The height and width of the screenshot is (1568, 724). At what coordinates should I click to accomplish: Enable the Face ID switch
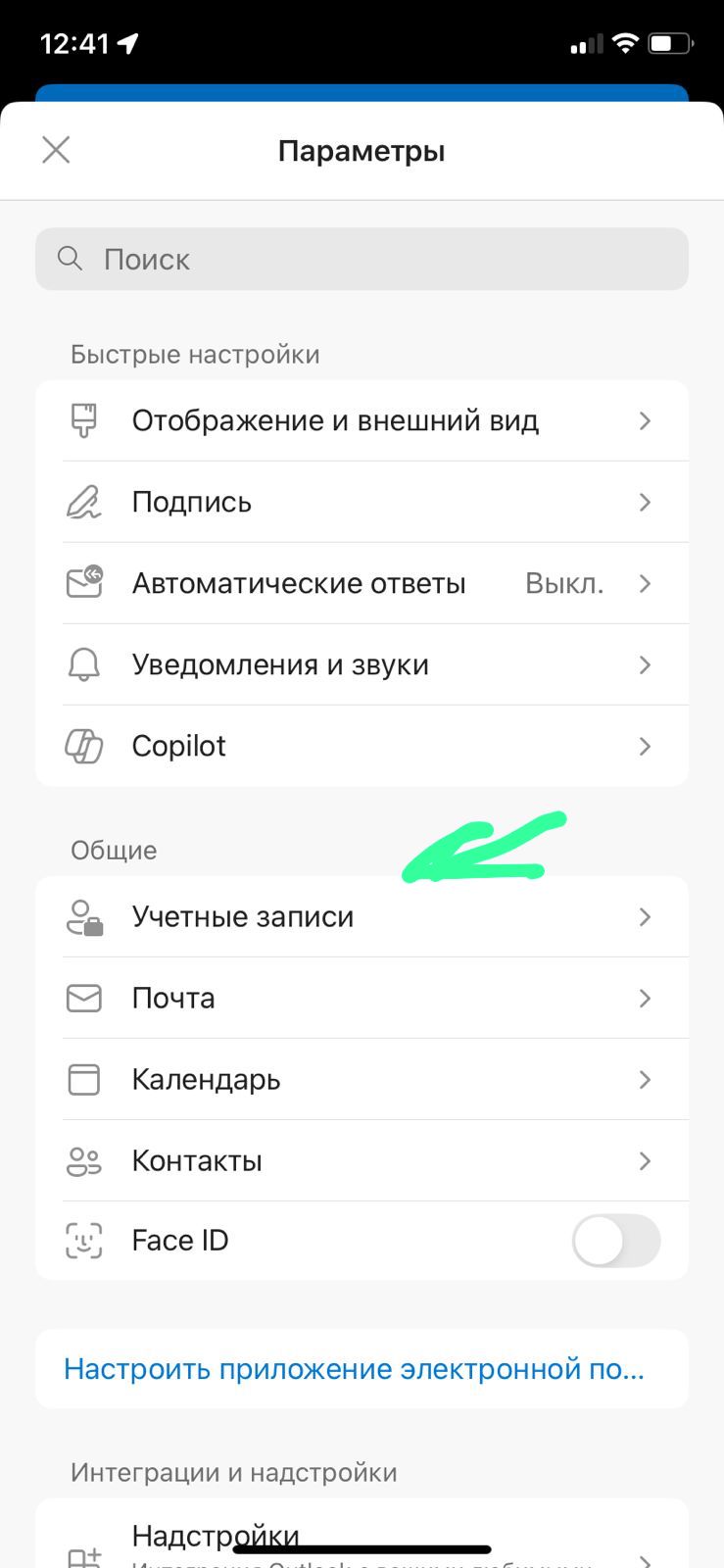point(615,1241)
